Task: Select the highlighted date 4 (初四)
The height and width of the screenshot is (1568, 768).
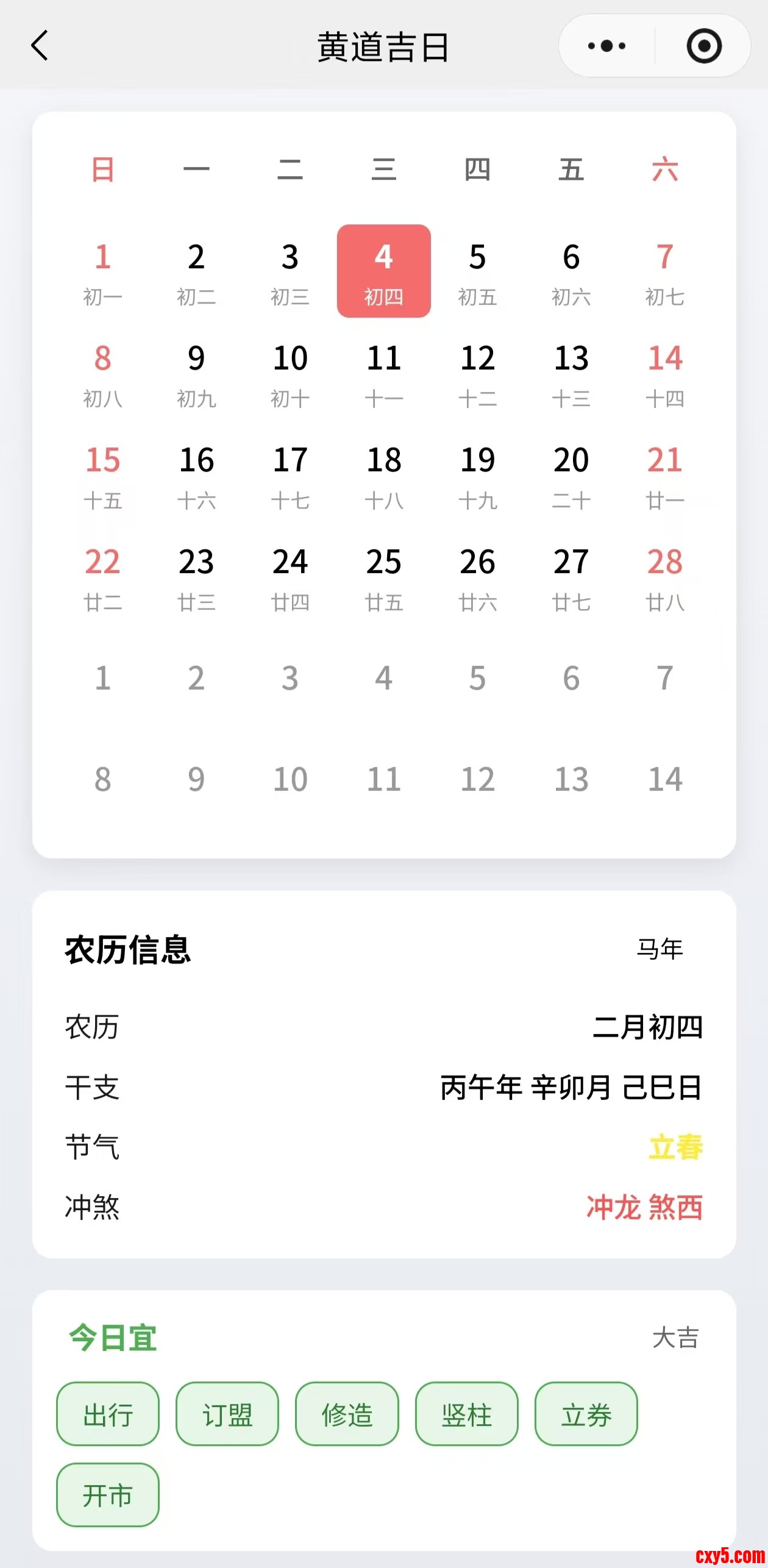Action: click(383, 271)
